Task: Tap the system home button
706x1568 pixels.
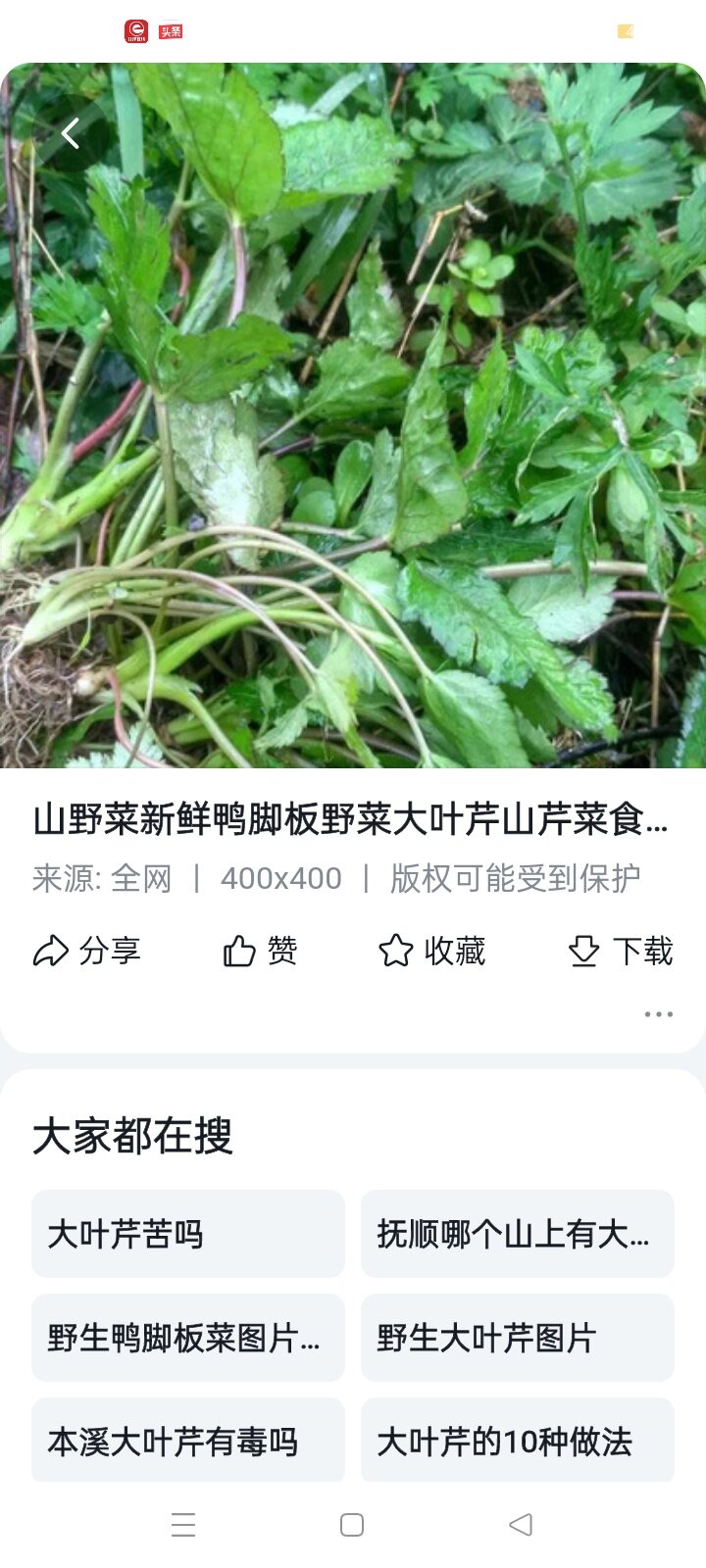Action: [352, 1525]
